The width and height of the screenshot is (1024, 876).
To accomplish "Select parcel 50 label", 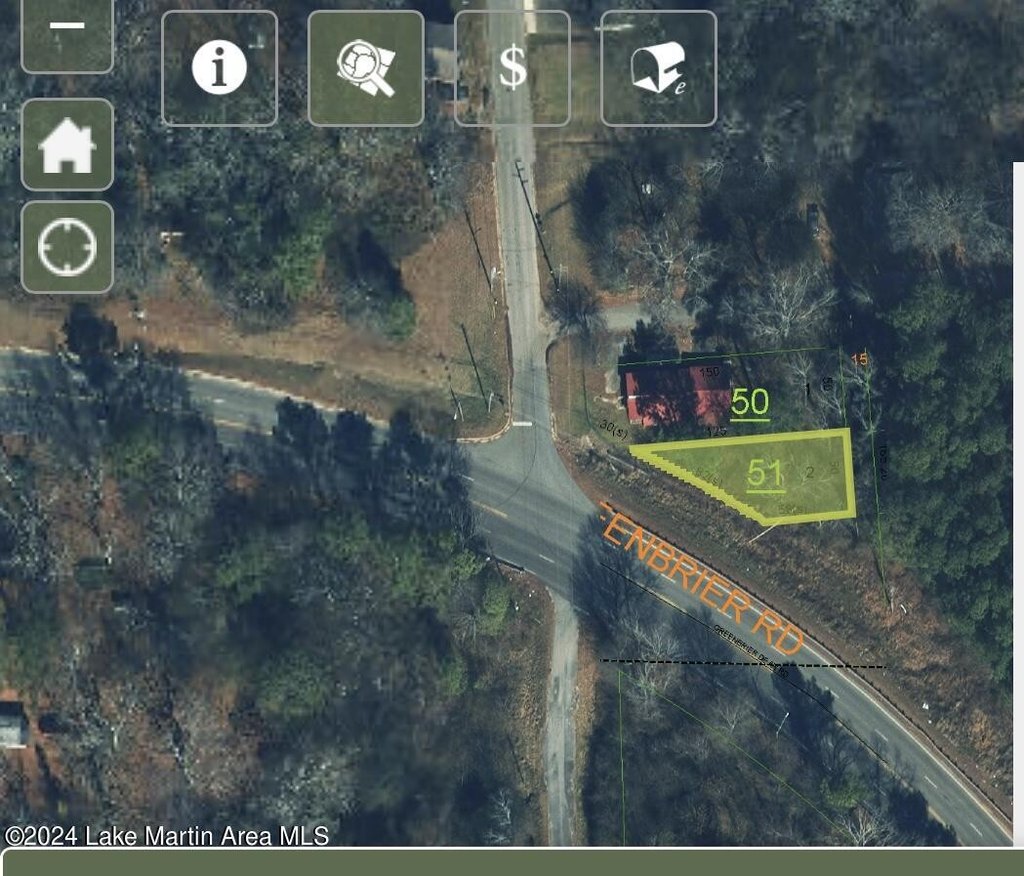I will pos(750,402).
